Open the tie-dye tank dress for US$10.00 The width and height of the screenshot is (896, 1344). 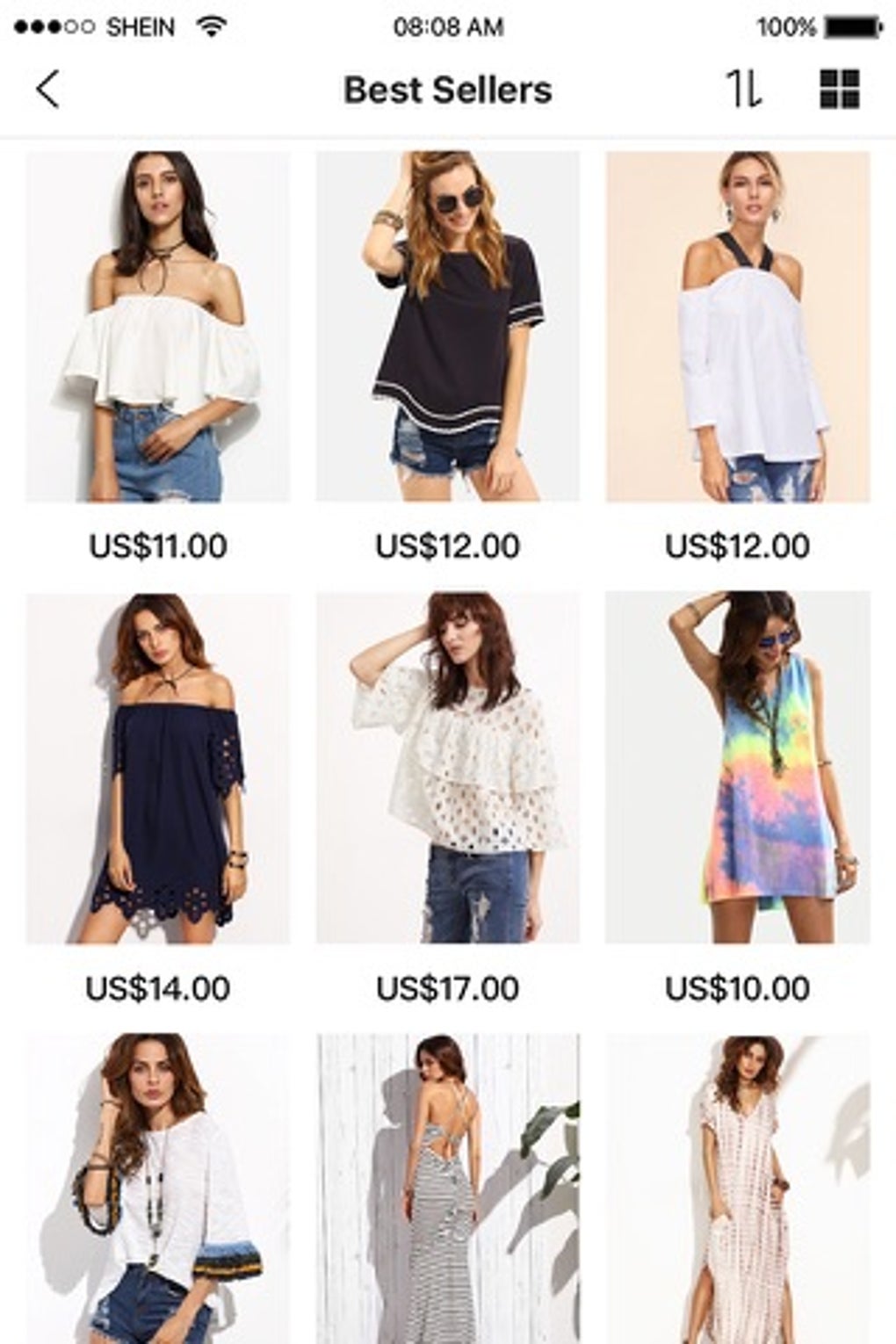click(738, 769)
